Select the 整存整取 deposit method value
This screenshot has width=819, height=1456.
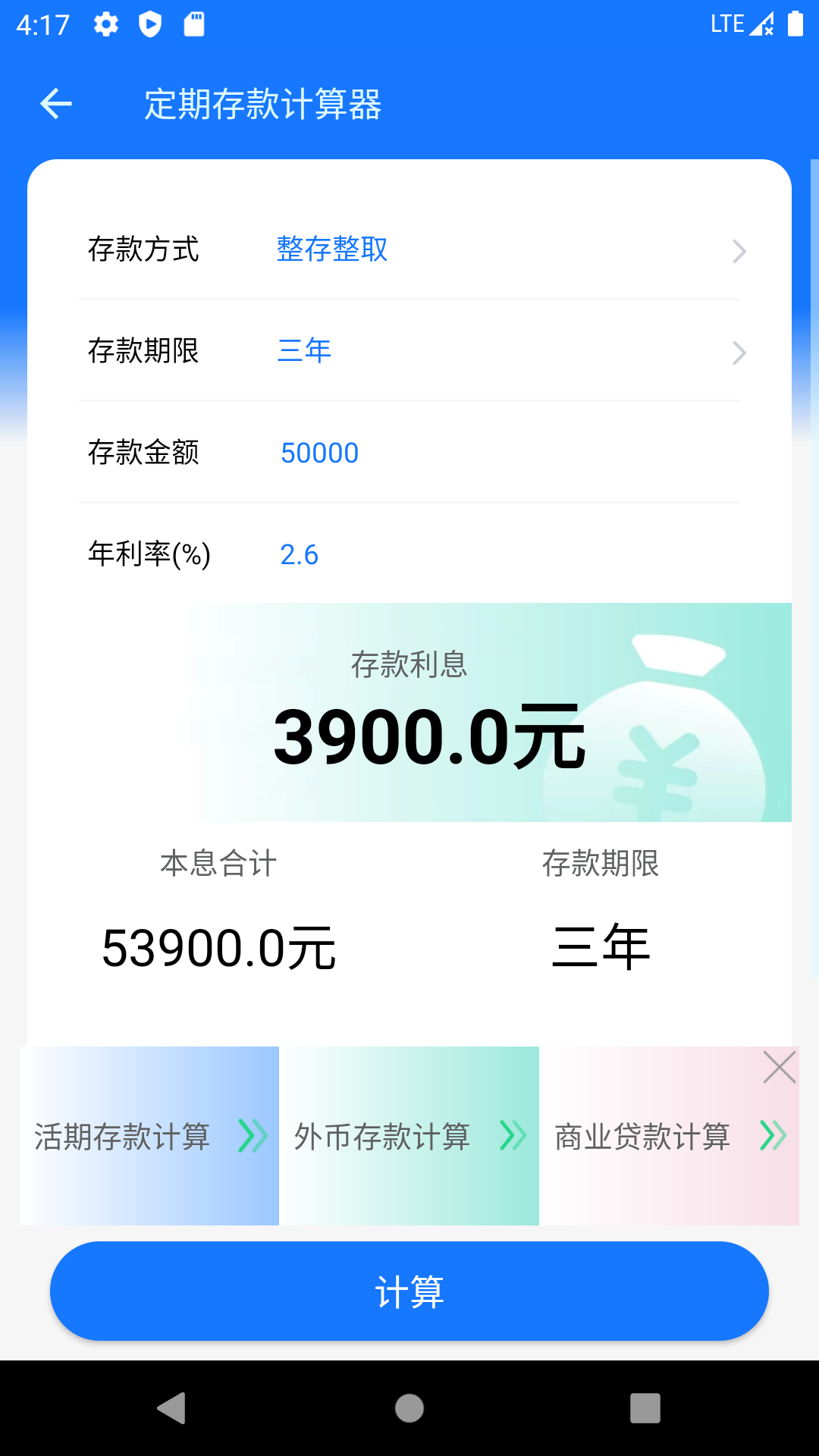pyautogui.click(x=331, y=250)
